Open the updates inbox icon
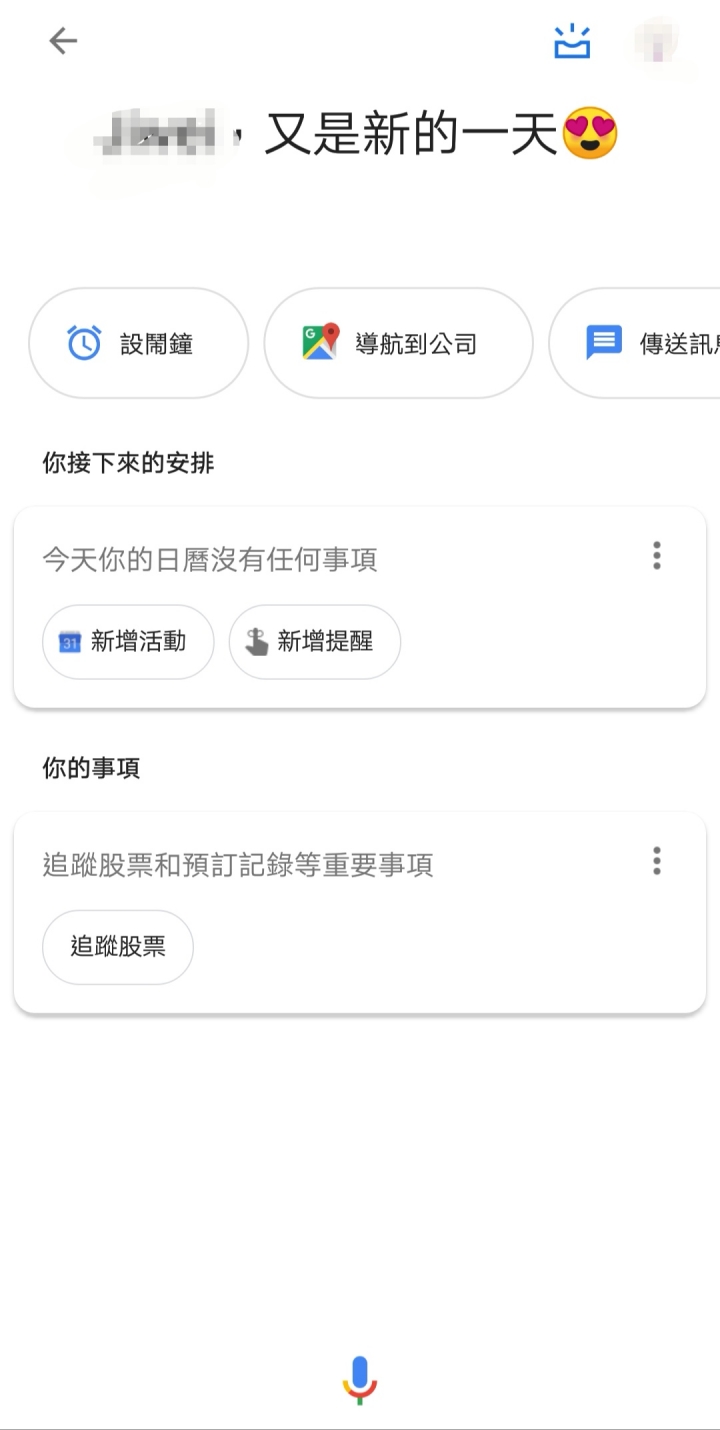This screenshot has width=720, height=1430. pyautogui.click(x=572, y=42)
